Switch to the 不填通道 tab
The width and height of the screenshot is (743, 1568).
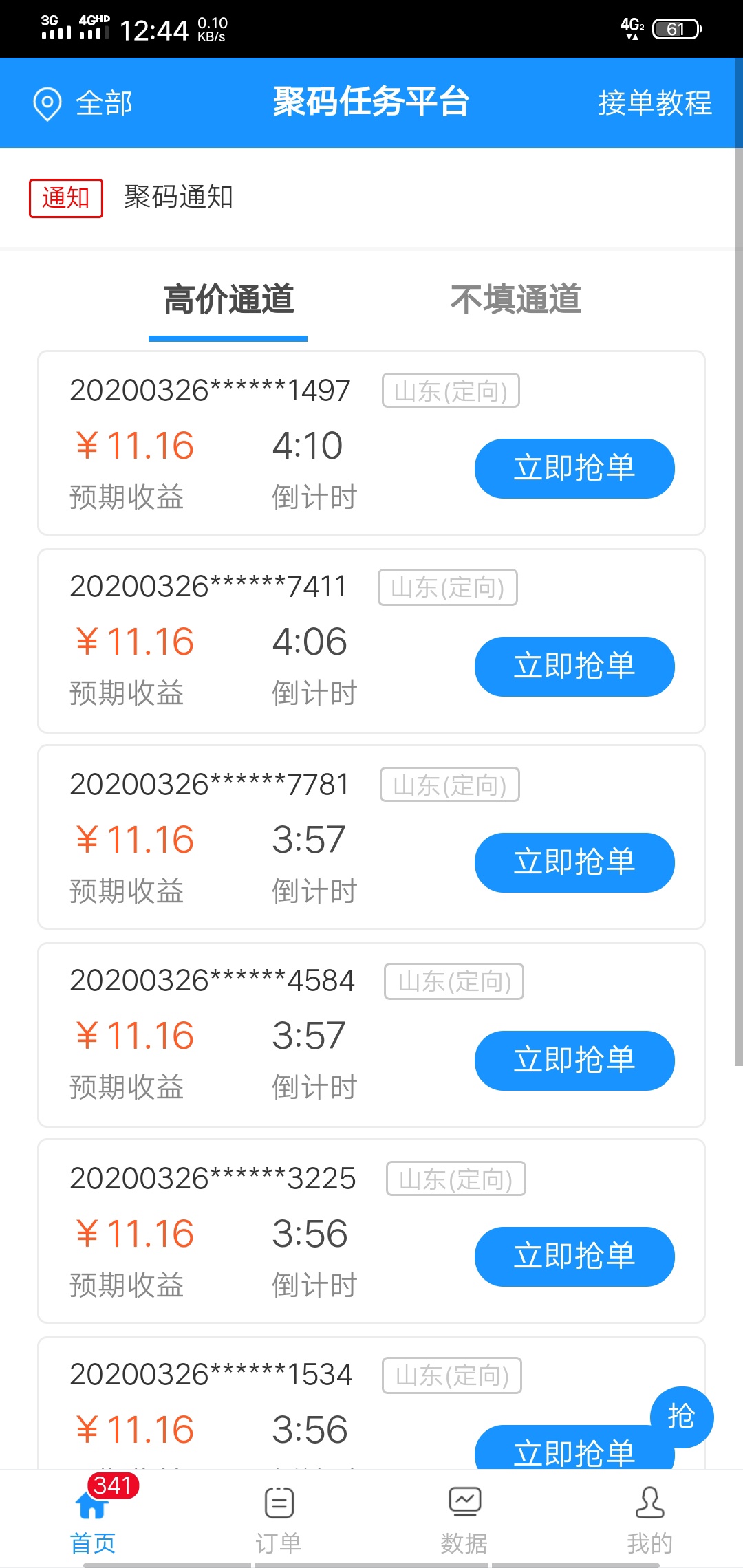coord(515,300)
